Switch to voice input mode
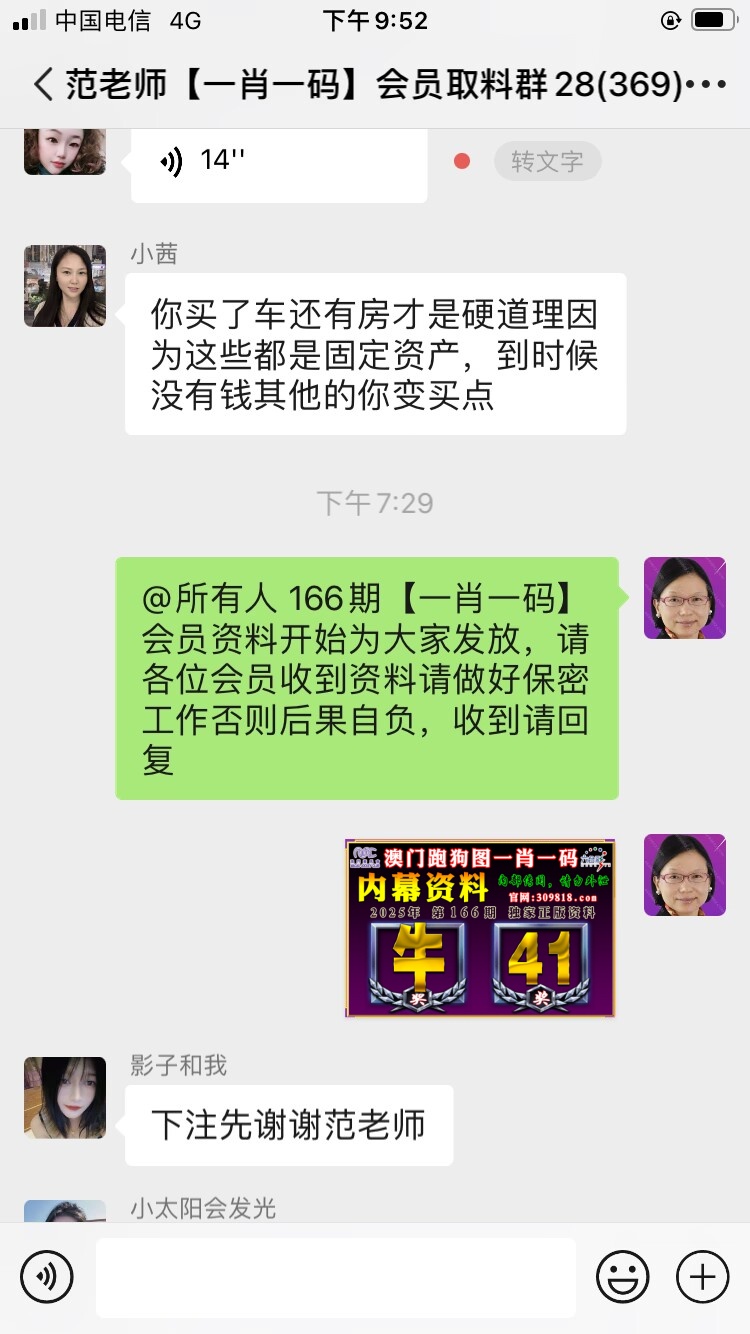Viewport: 750px width, 1334px height. coord(47,1277)
